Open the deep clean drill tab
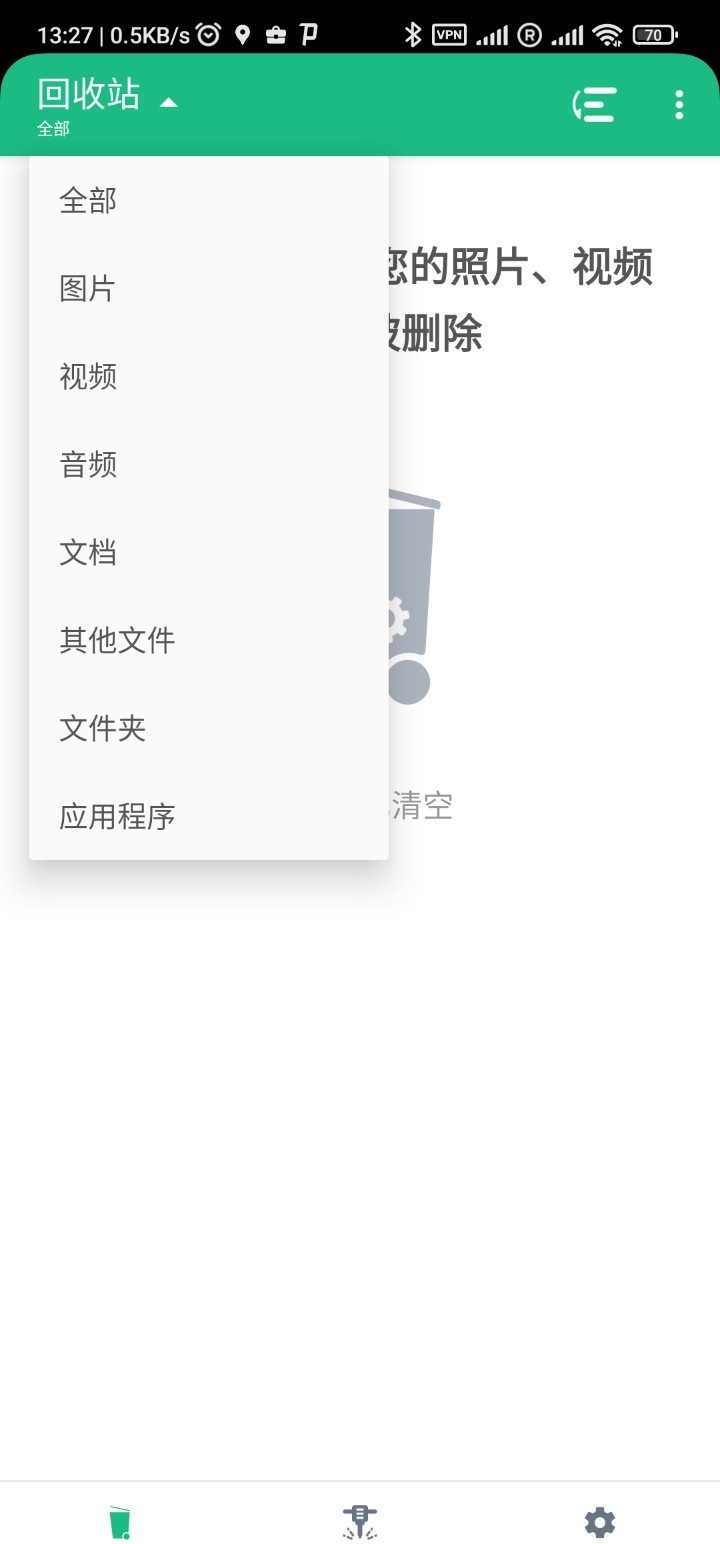Screen dimensions: 720x1544 pos(360,1522)
